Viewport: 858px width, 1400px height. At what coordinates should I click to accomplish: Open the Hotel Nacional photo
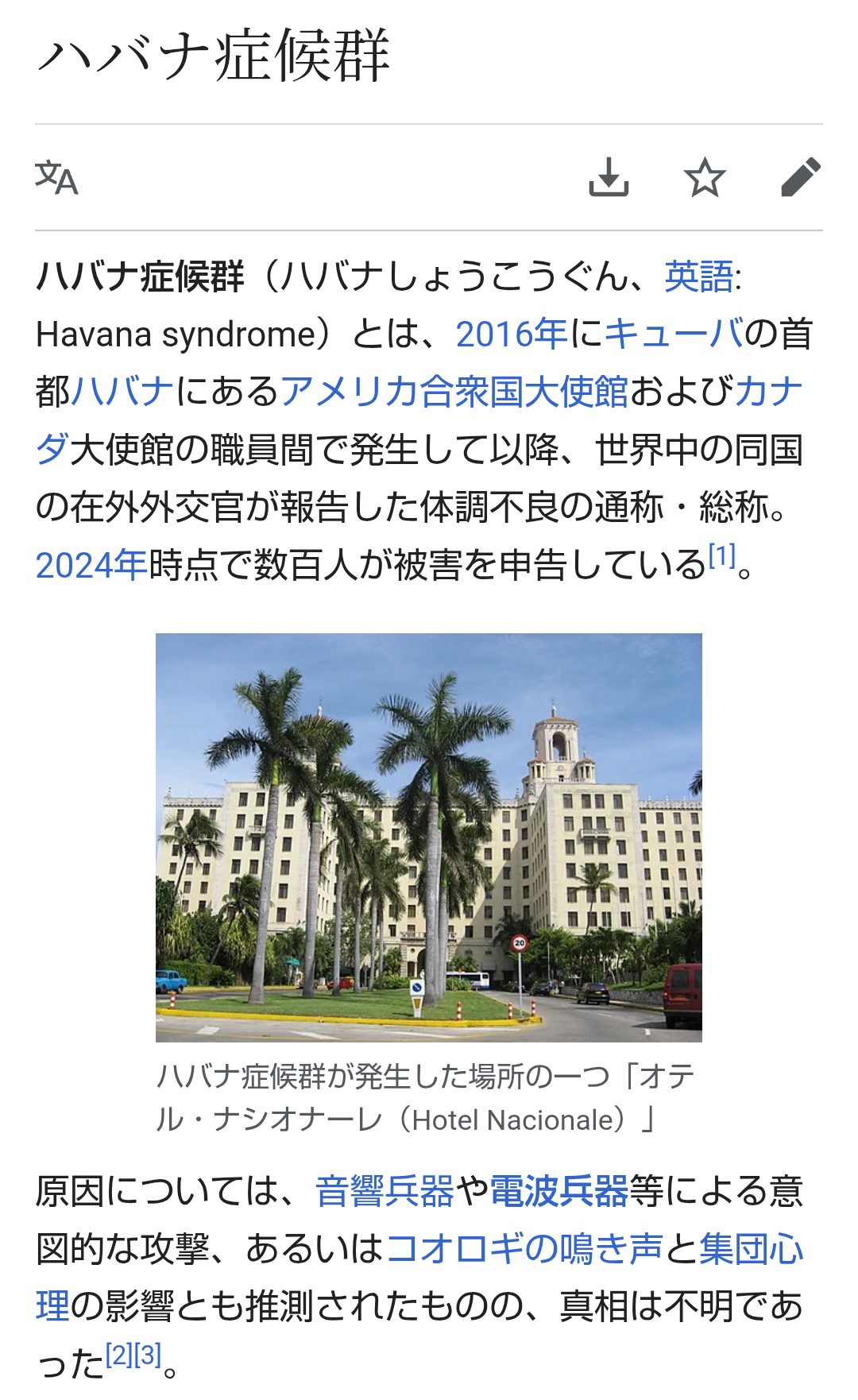pos(429,837)
